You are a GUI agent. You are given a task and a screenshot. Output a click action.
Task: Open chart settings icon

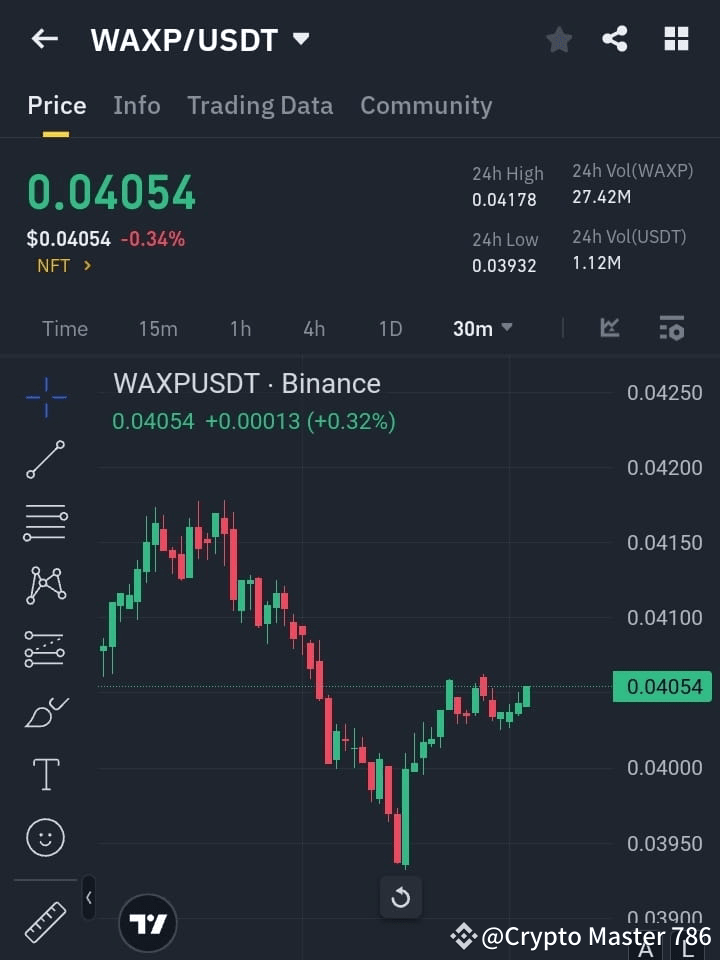coord(672,328)
